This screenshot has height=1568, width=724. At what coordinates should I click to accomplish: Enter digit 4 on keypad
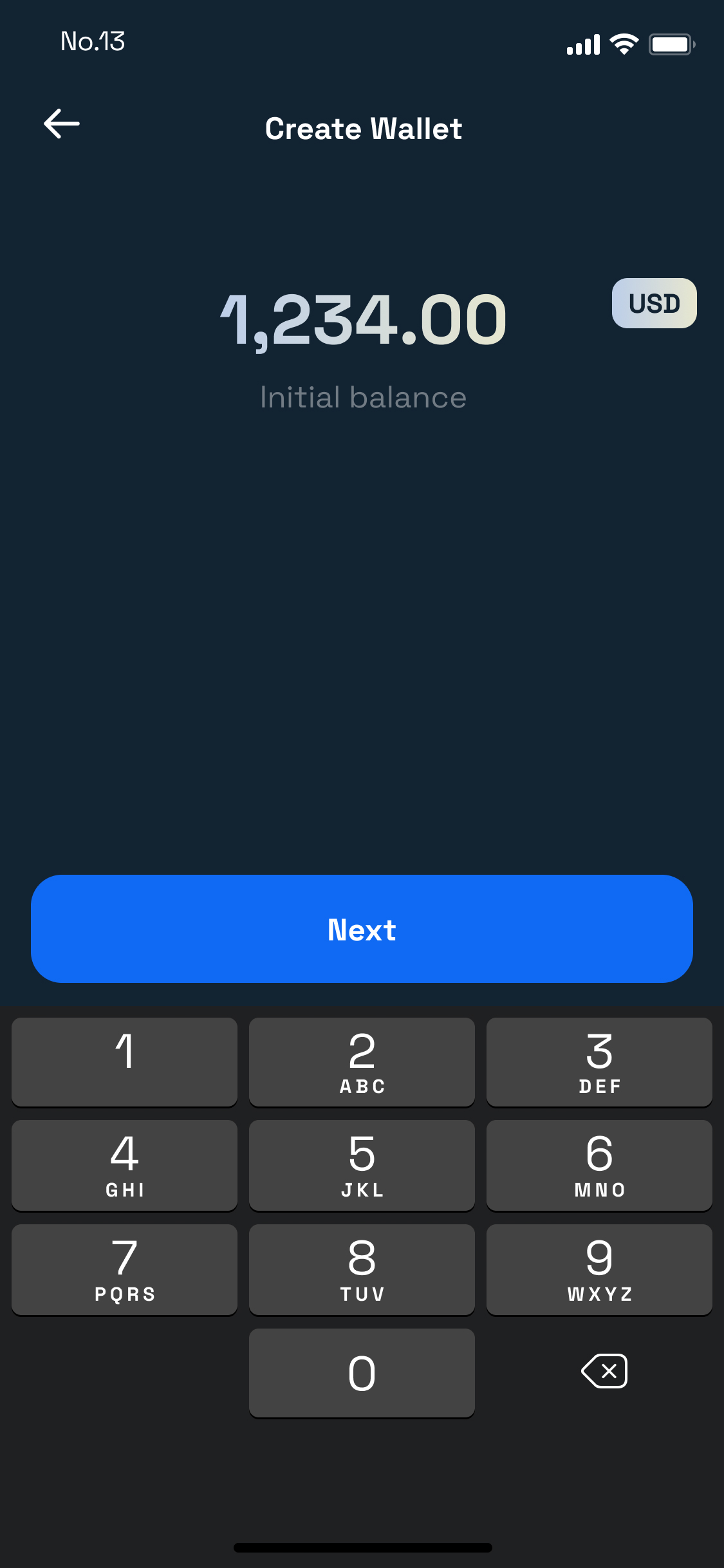click(124, 1165)
